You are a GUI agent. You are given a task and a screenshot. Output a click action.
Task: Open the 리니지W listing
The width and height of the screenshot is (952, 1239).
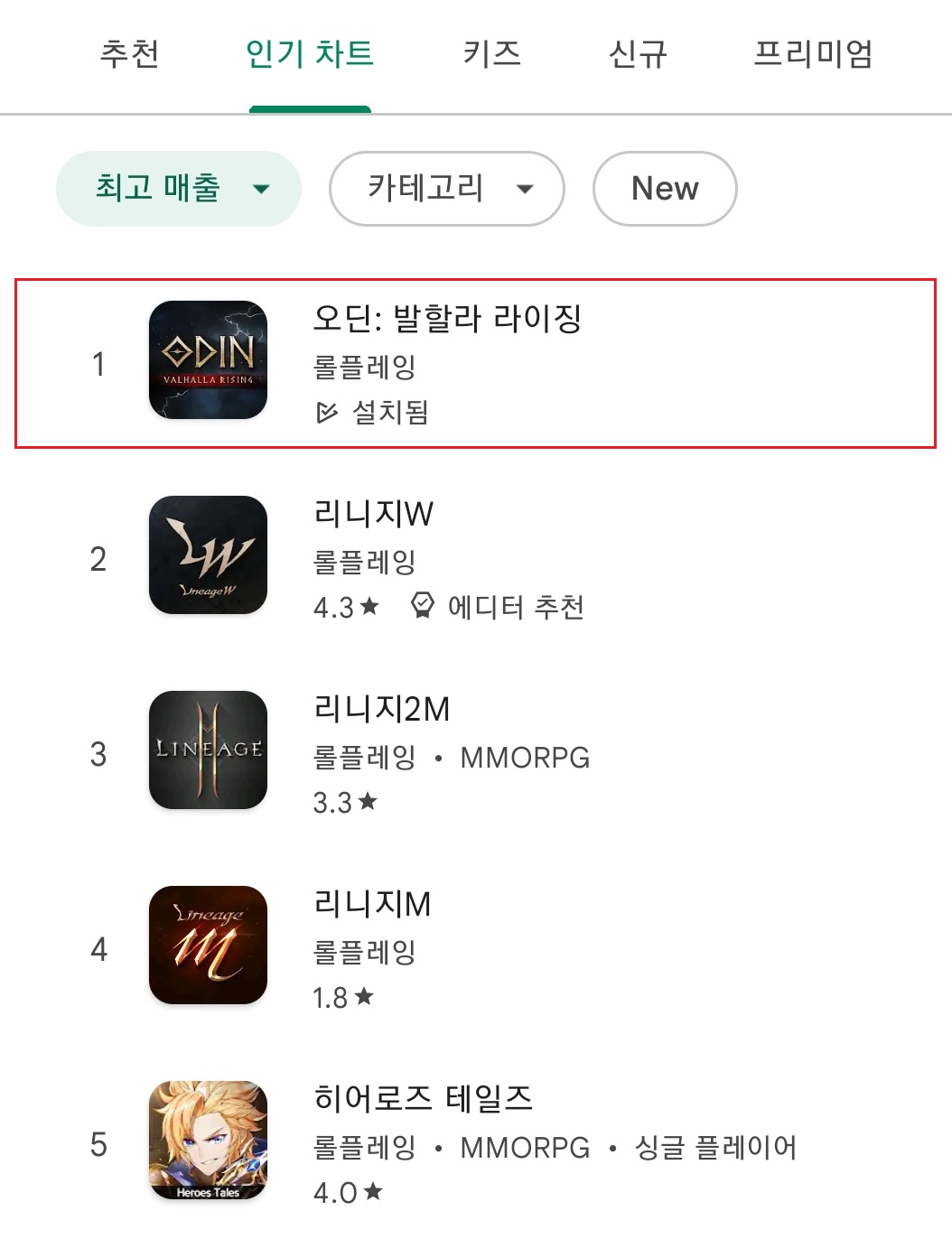coord(475,558)
